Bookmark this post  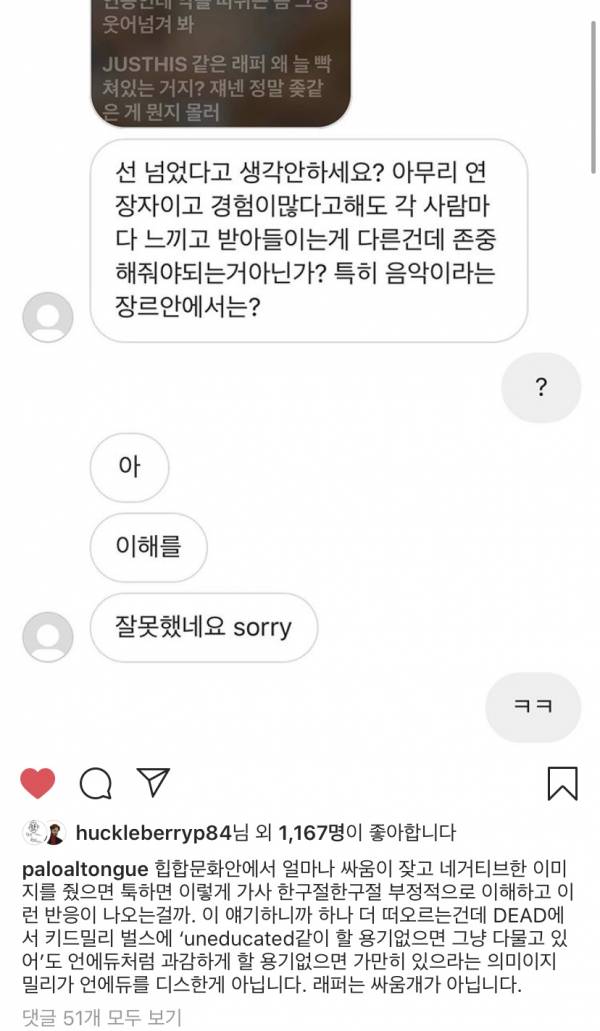point(562,783)
